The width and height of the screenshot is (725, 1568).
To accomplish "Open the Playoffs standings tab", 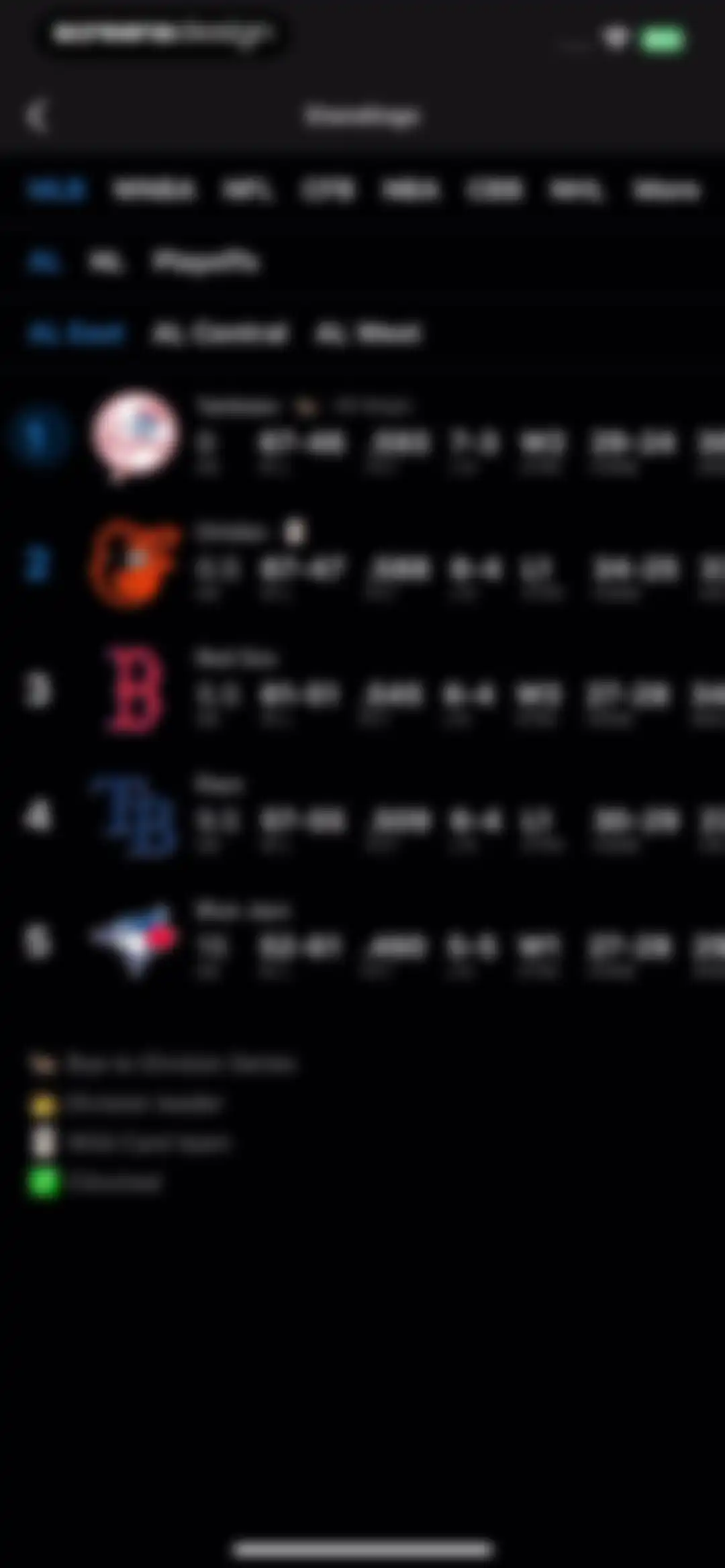I will click(x=205, y=262).
